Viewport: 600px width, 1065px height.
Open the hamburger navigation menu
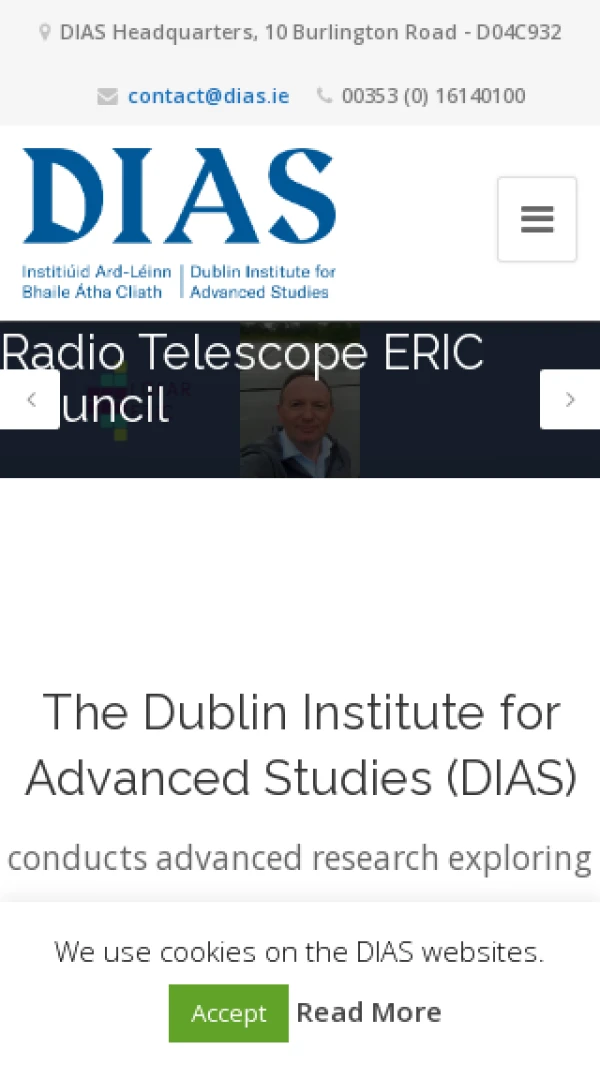click(x=537, y=219)
